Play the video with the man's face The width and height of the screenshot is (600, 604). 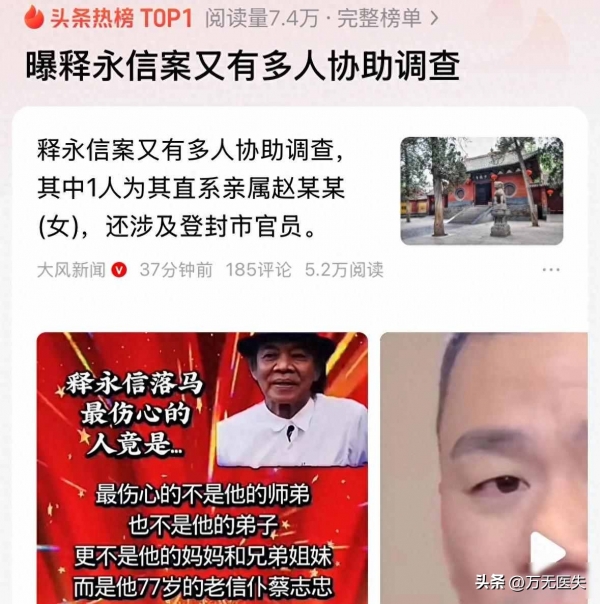pyautogui.click(x=547, y=552)
